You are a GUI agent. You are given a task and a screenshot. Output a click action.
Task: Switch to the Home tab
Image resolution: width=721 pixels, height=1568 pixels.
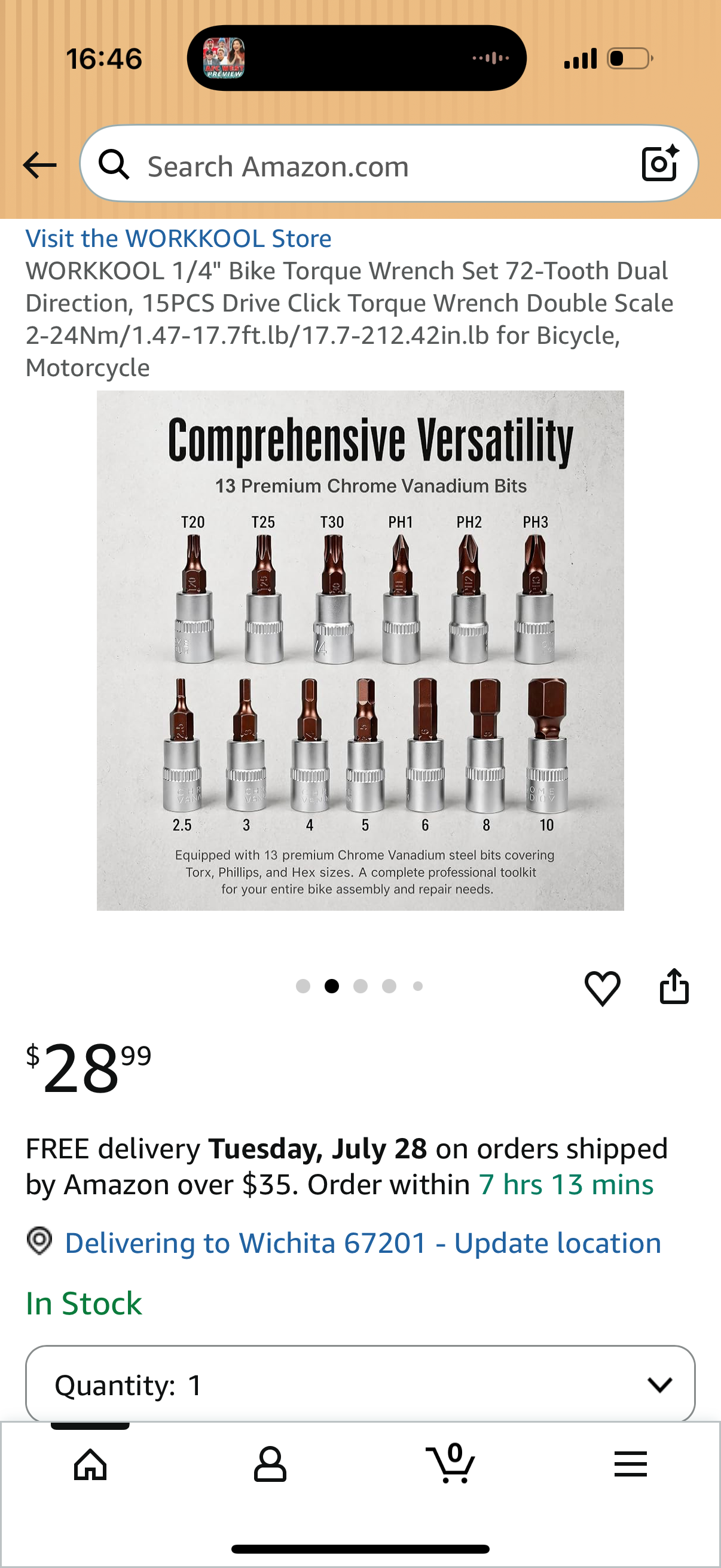[x=90, y=1463]
